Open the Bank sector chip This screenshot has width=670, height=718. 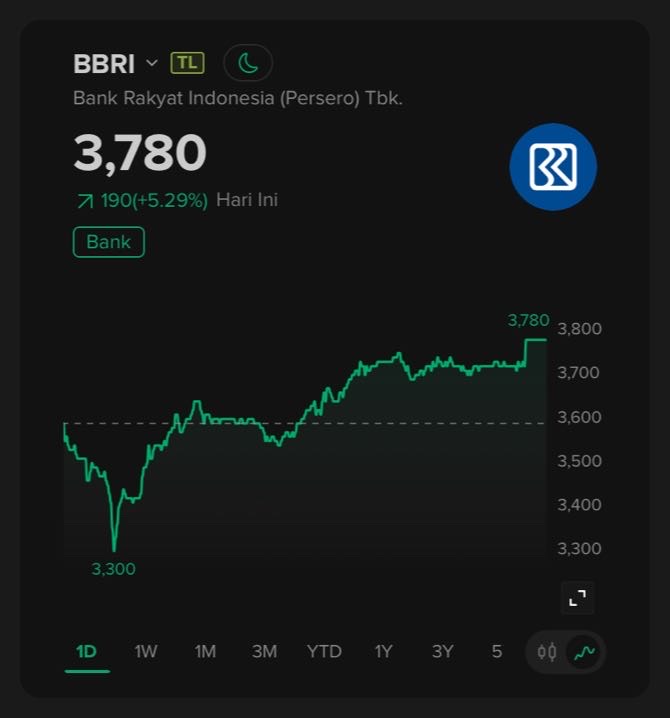108,242
